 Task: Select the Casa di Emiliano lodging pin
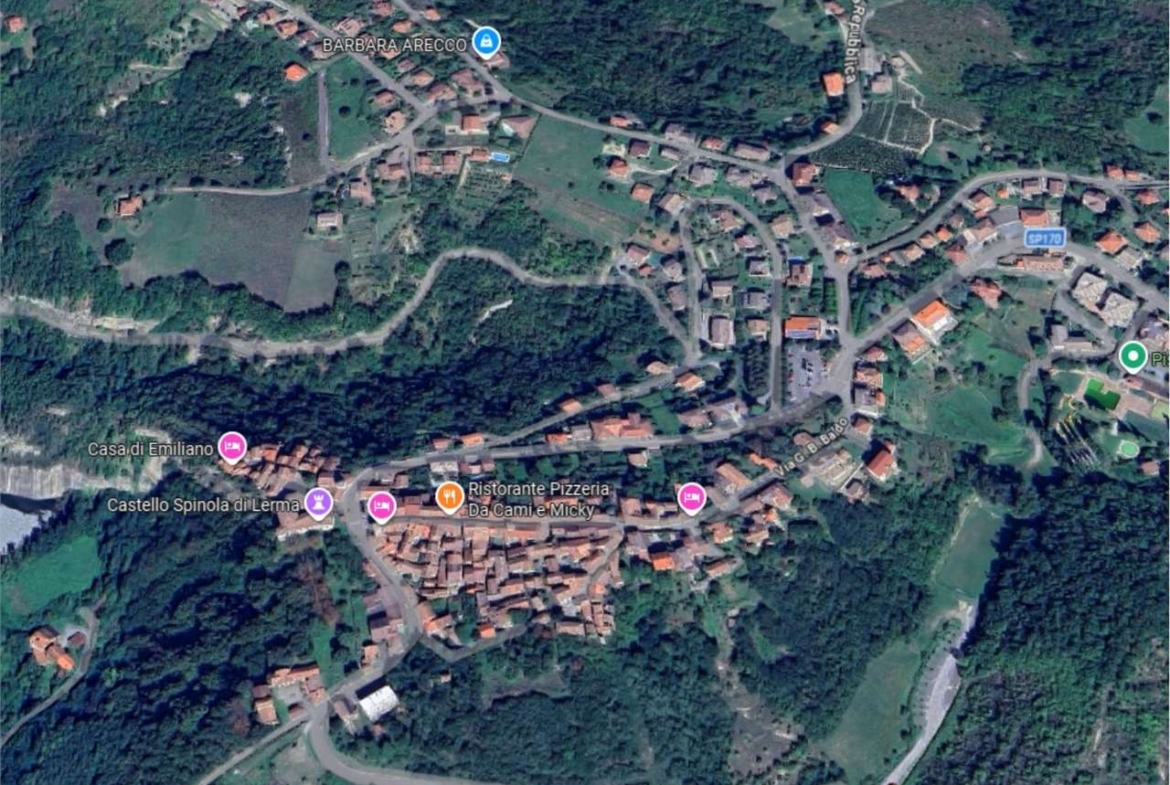click(x=232, y=446)
